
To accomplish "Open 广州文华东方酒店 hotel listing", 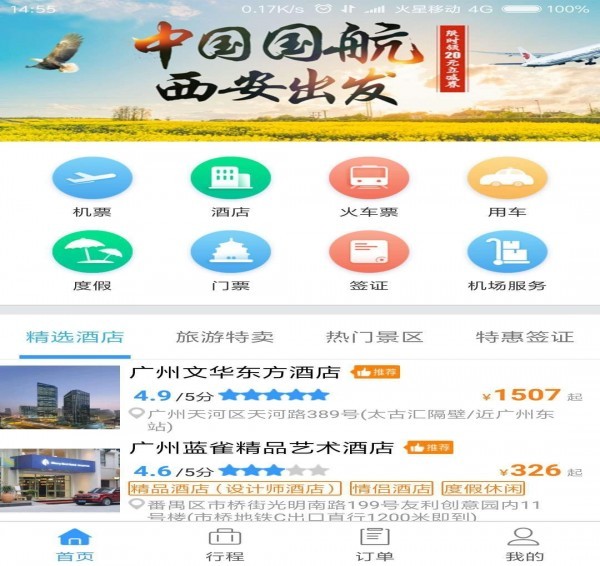I will (300, 398).
